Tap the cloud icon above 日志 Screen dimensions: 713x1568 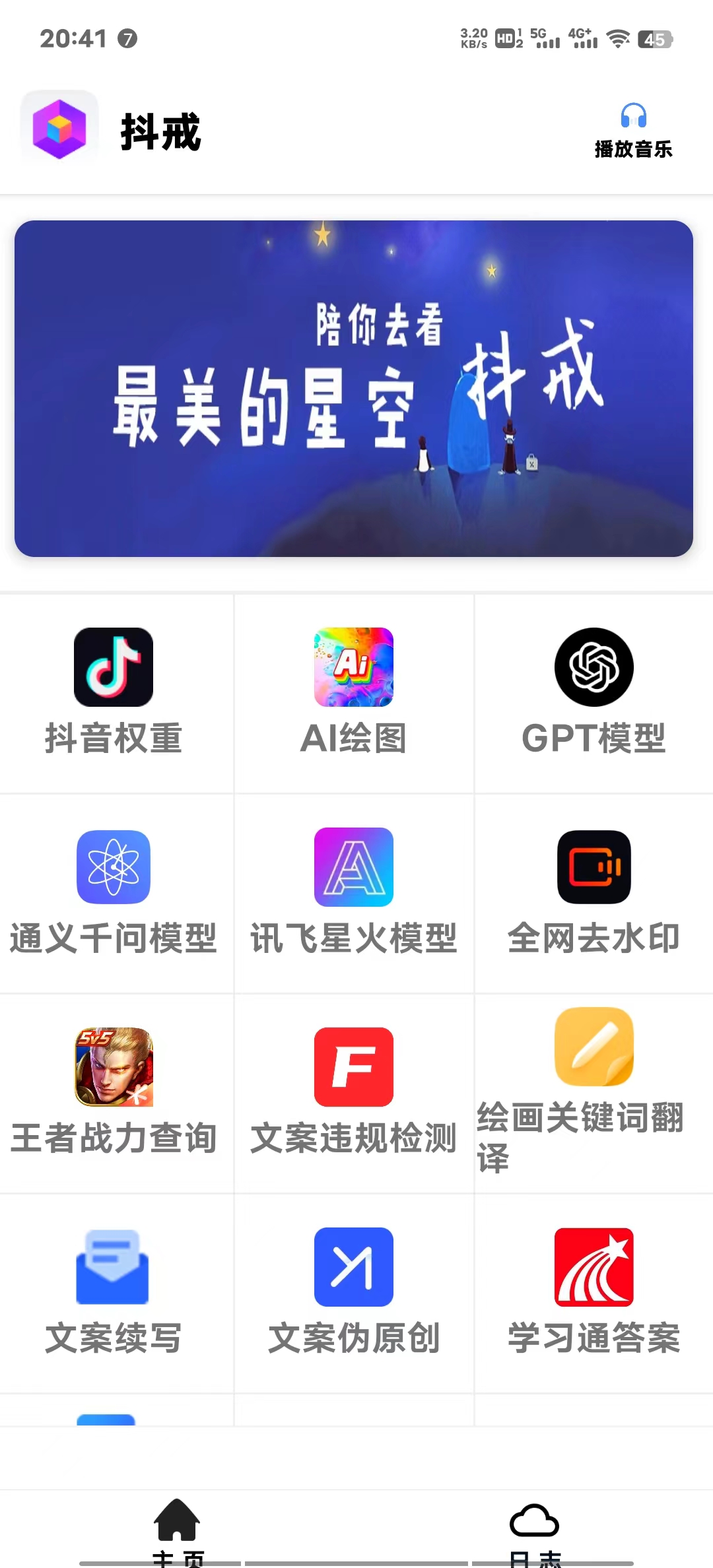(x=535, y=1510)
